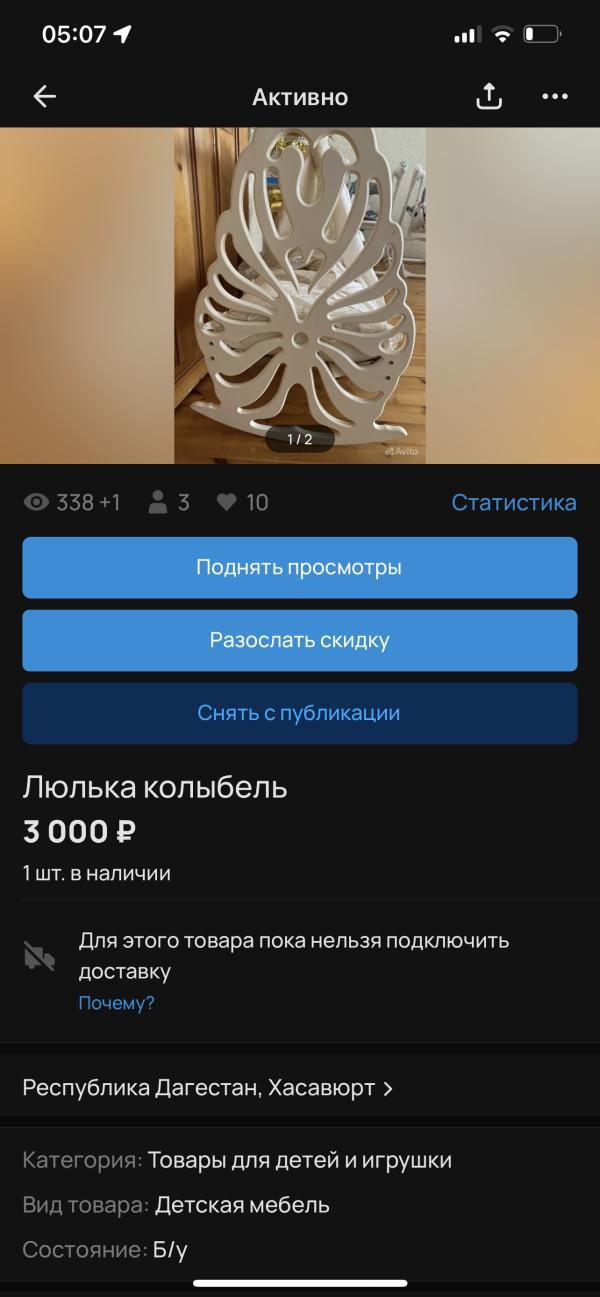Viewport: 600px width, 1297px height.
Task: Go back using the arrow icon
Action: pyautogui.click(x=45, y=97)
